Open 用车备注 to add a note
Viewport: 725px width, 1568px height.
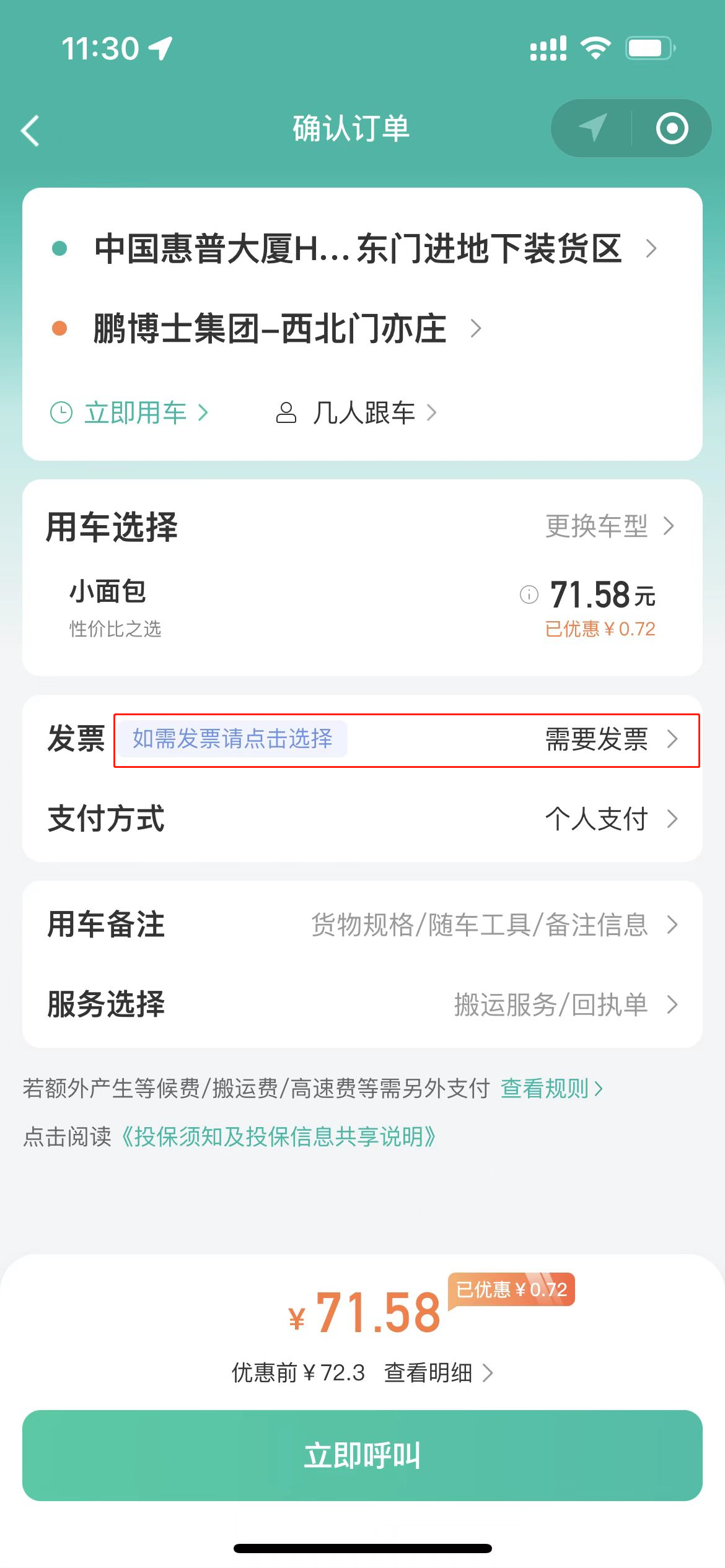click(362, 925)
